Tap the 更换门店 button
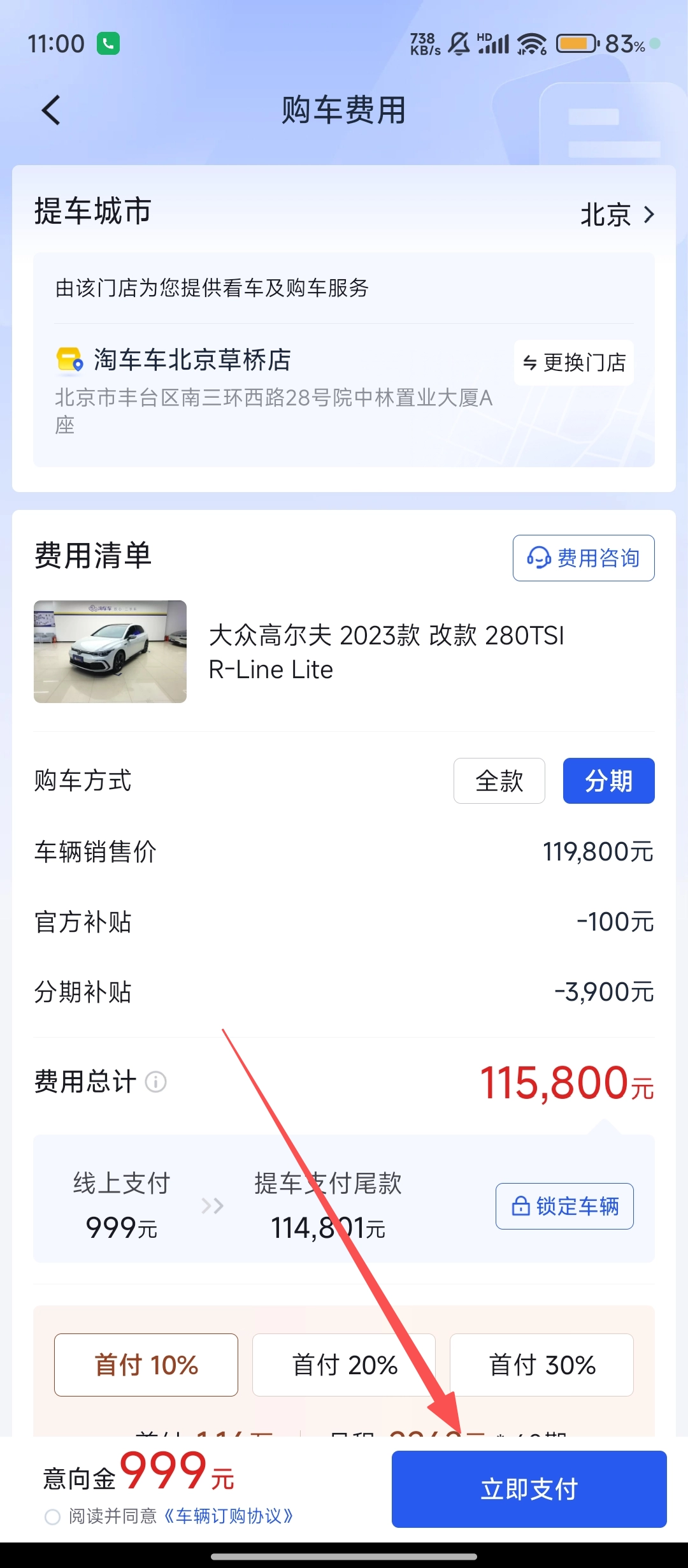The height and width of the screenshot is (1568, 688). coord(574,363)
